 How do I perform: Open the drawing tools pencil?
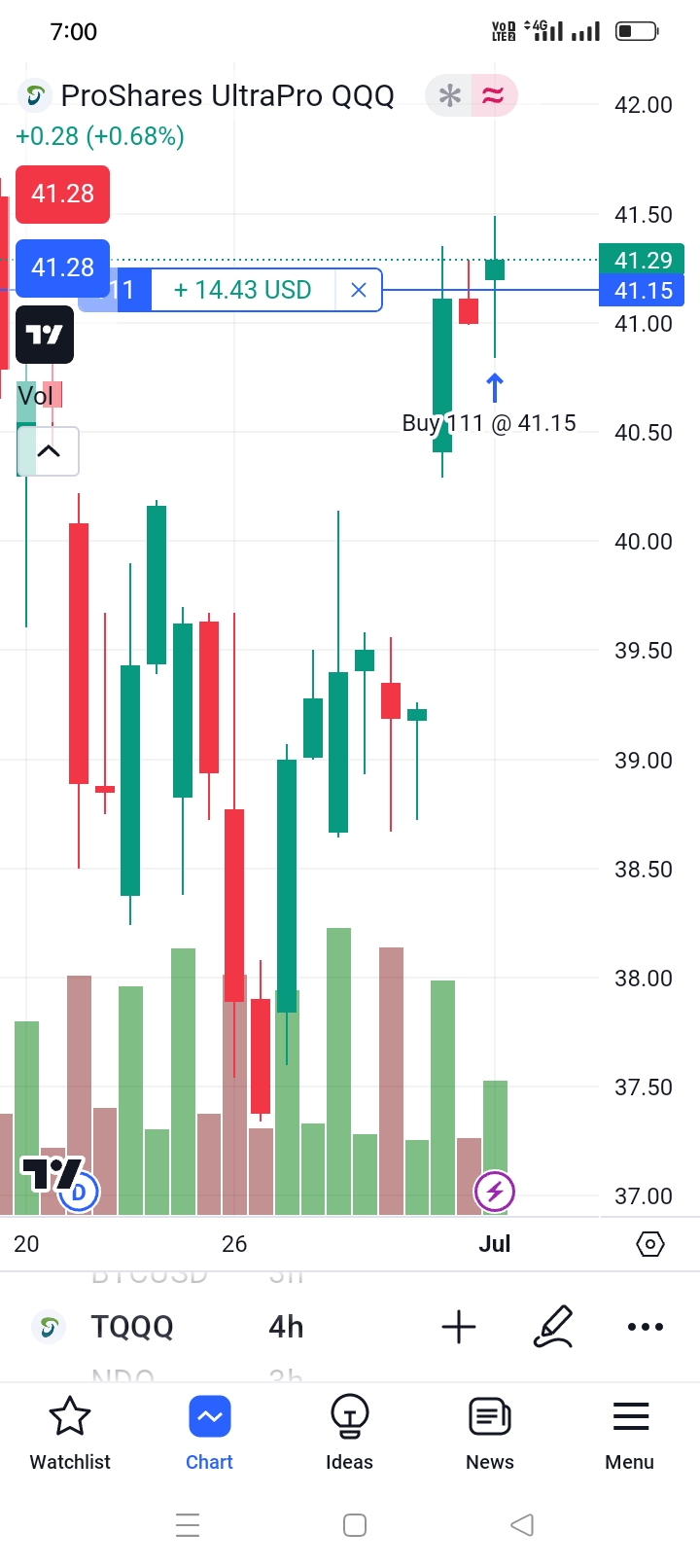pos(553,1327)
